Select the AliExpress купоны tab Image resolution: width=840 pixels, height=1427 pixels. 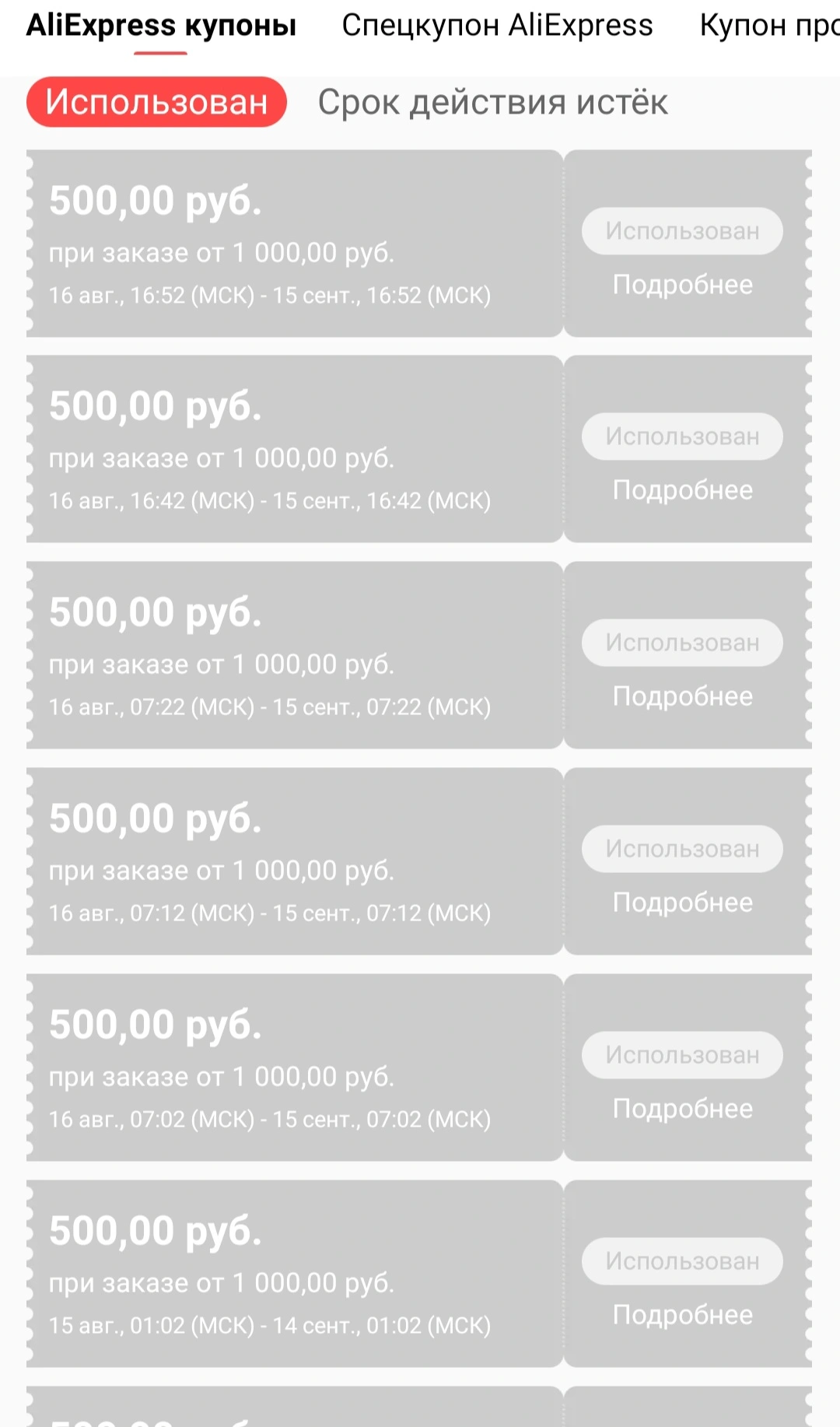[161, 26]
